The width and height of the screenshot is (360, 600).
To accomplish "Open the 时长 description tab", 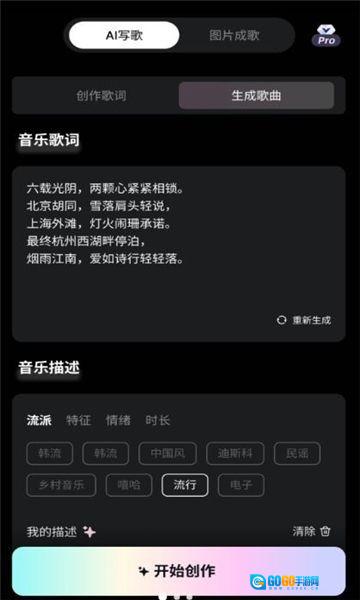I will coord(157,420).
